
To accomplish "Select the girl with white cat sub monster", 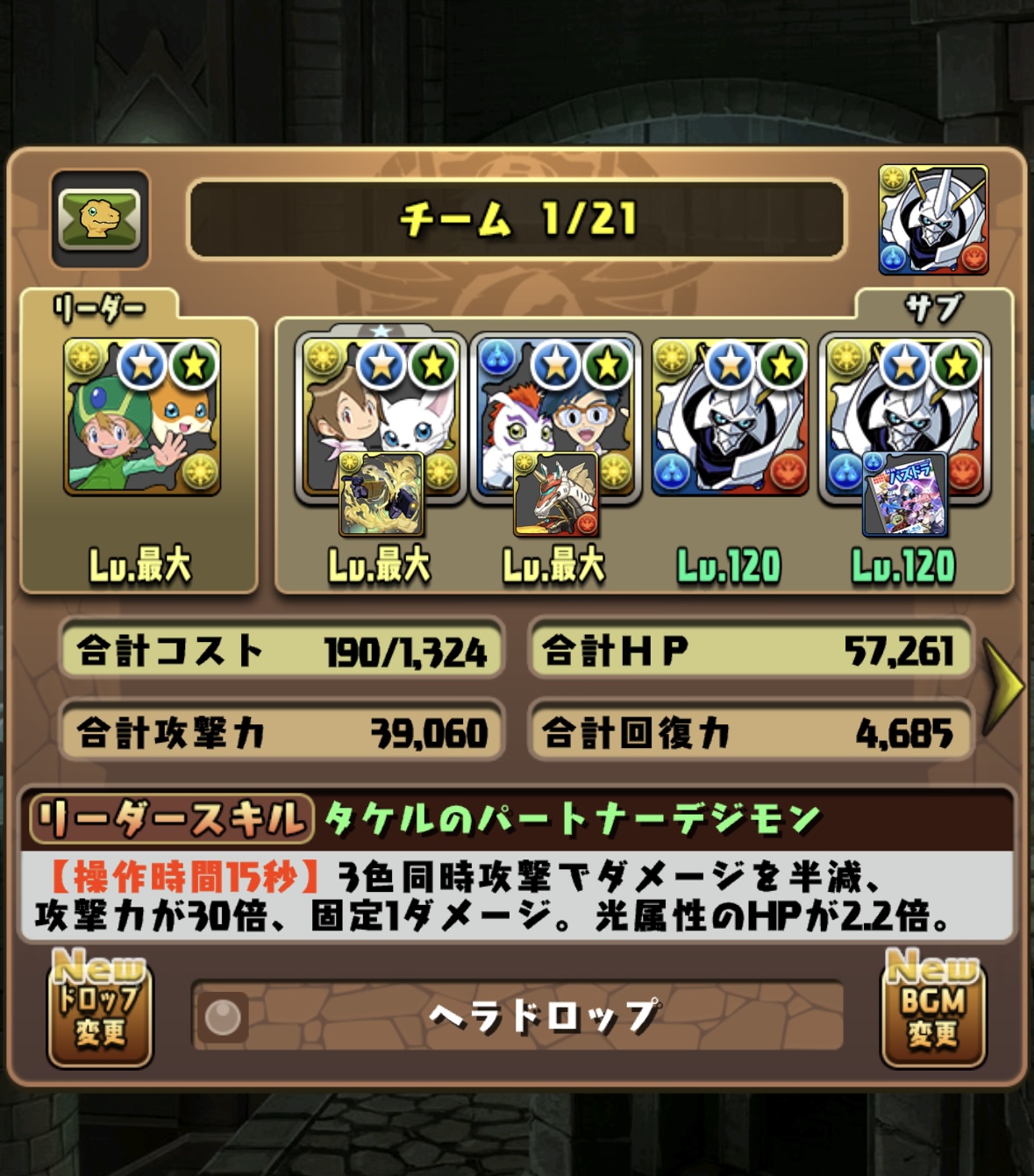I will (380, 412).
